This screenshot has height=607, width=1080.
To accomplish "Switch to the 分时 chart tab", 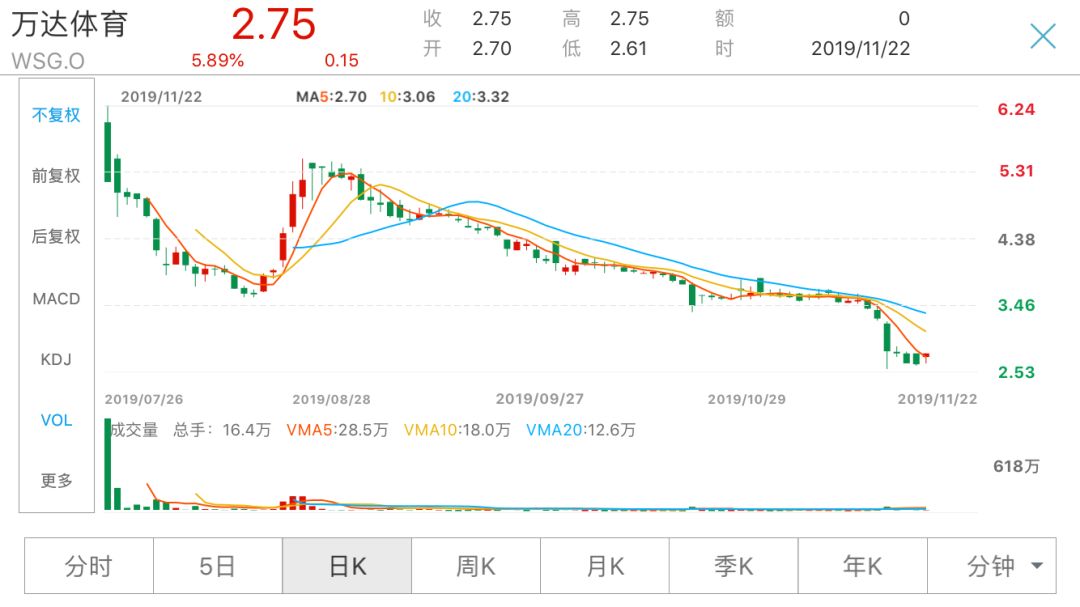I will click(x=89, y=567).
